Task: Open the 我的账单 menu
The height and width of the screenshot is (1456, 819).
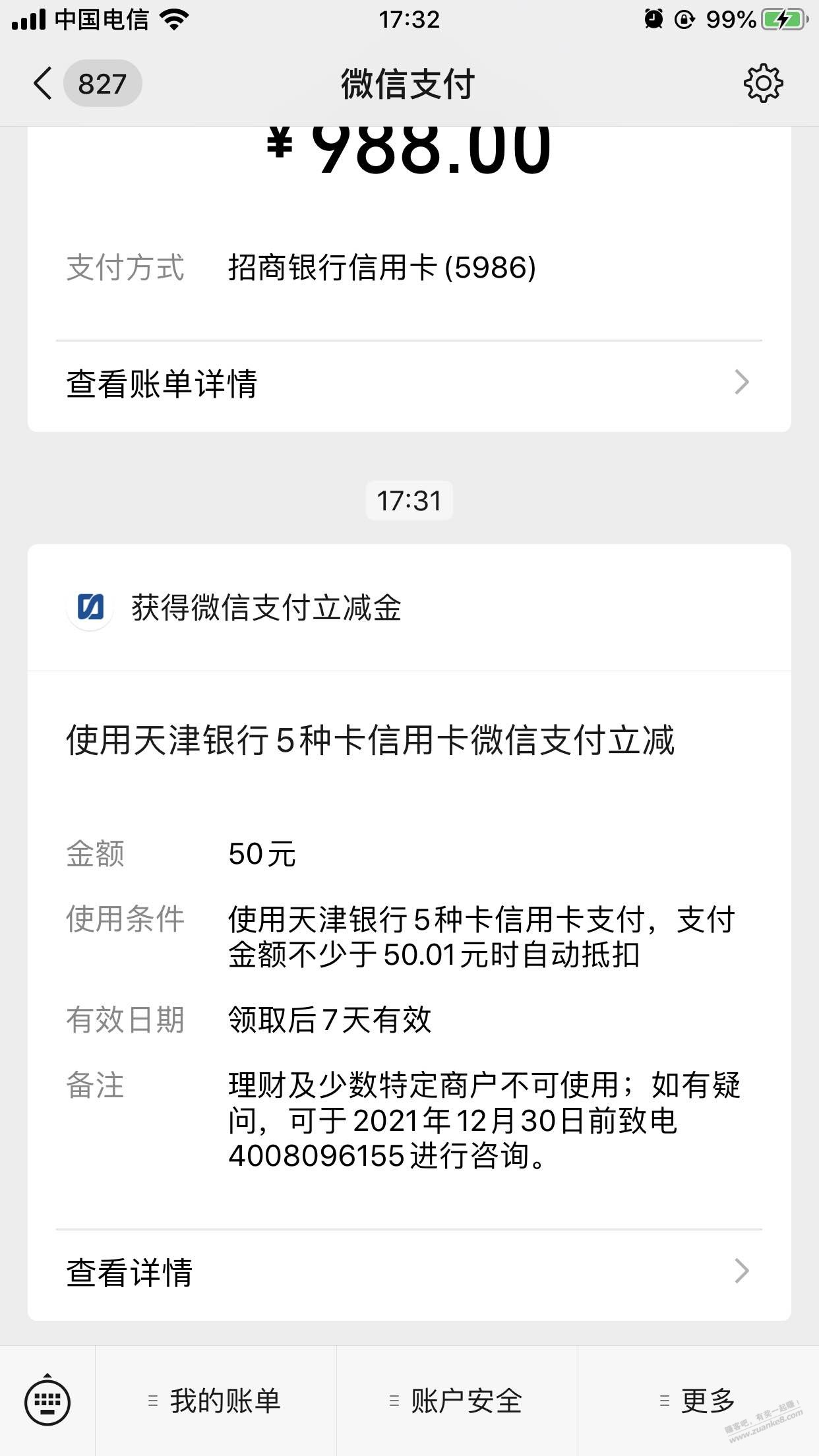Action: pos(216,1401)
